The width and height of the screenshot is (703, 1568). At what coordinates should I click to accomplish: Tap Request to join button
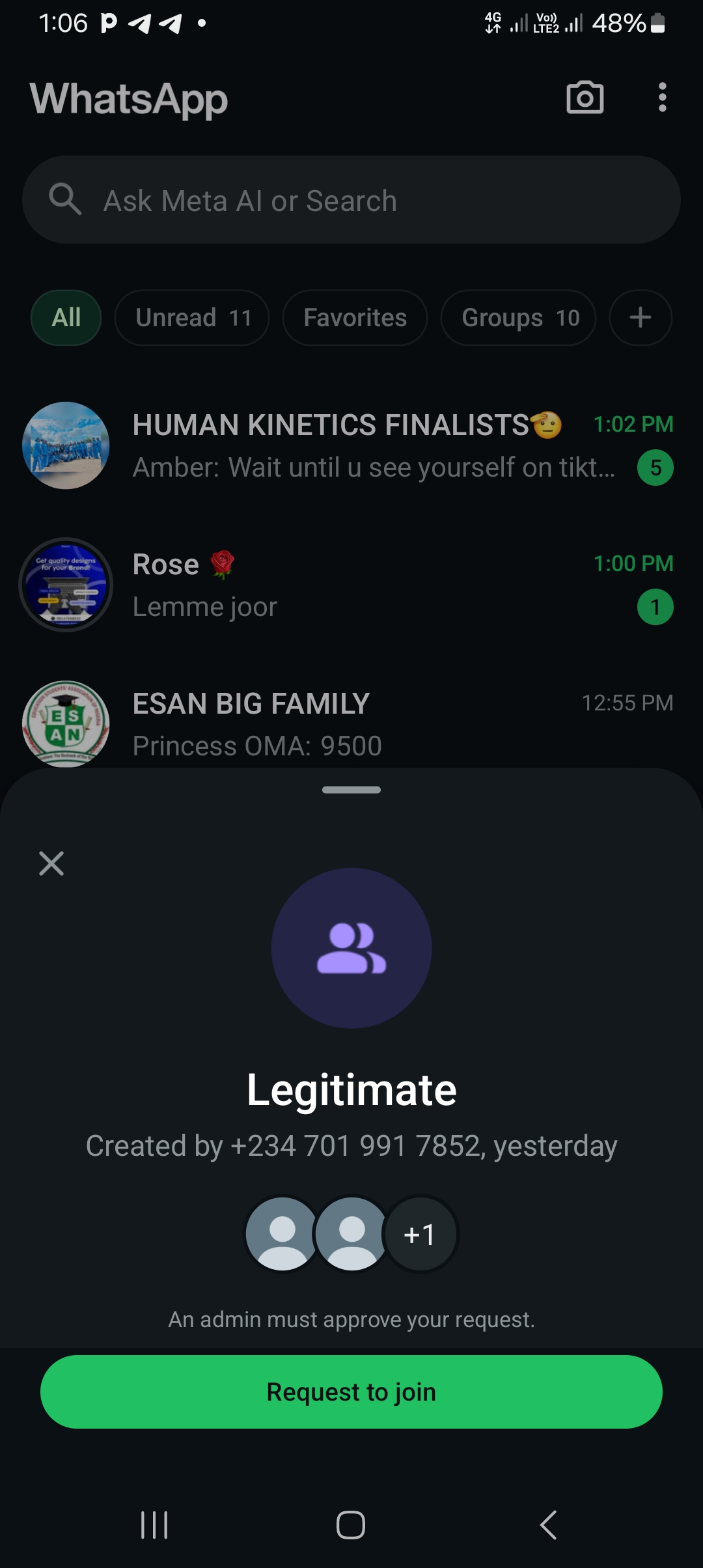click(351, 1392)
